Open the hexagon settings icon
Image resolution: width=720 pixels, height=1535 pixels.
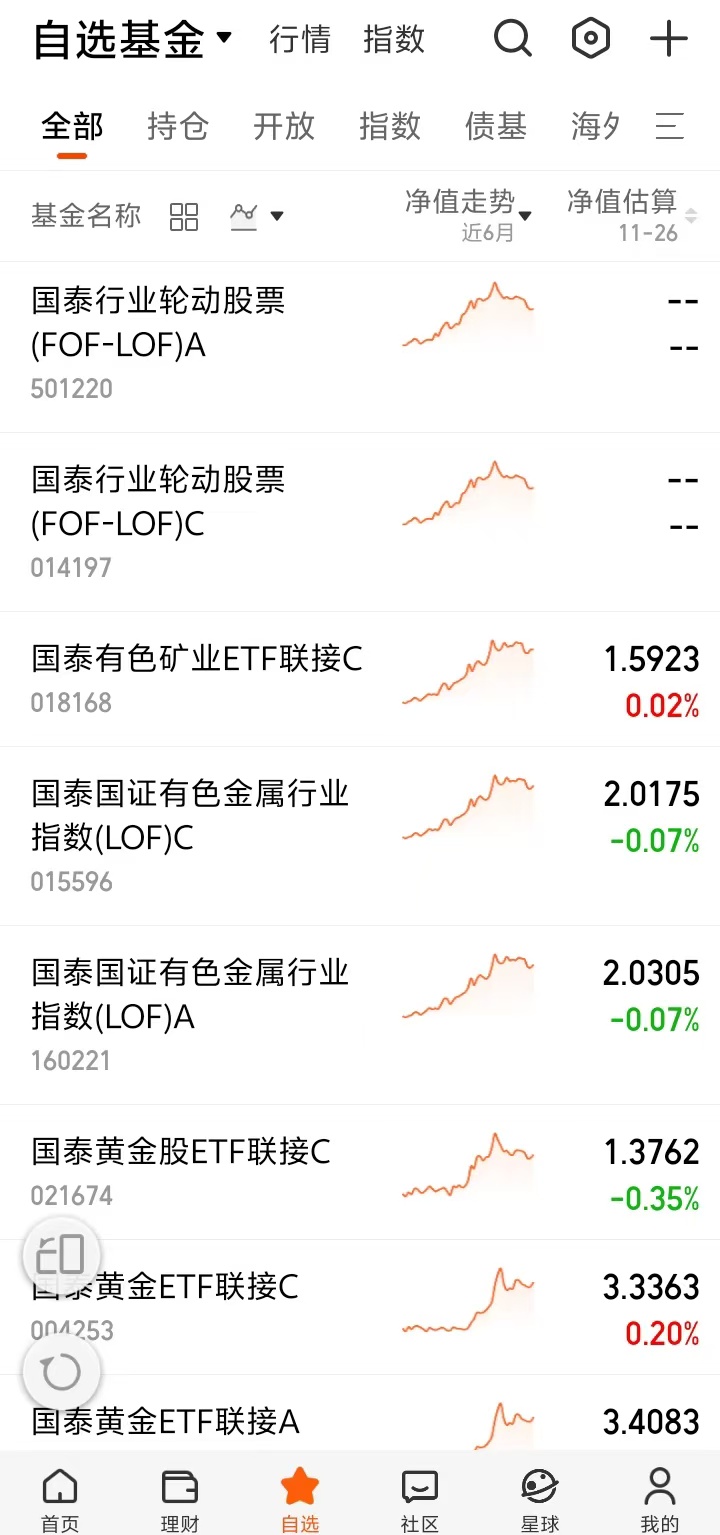590,40
